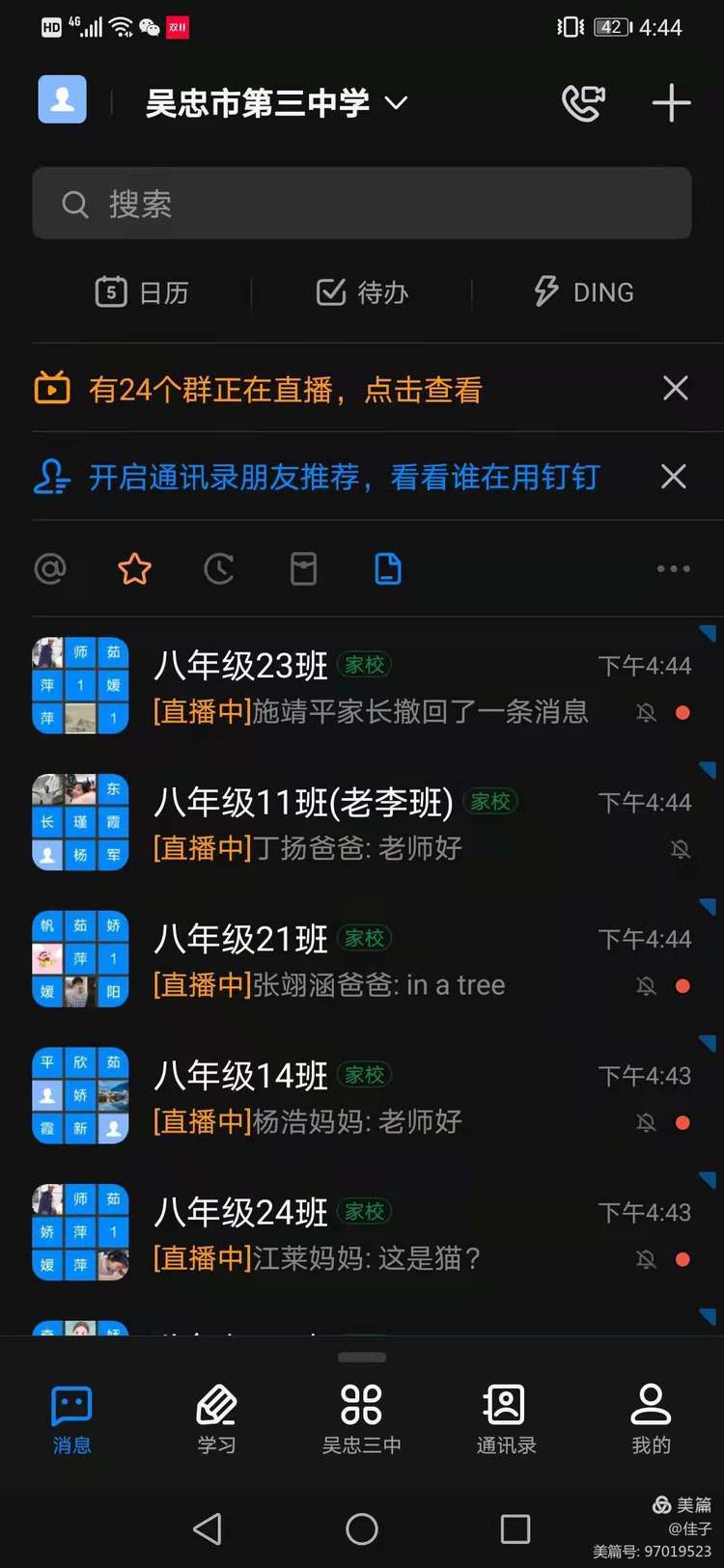
Task: Open the three-dot more filters menu
Action: [x=673, y=569]
